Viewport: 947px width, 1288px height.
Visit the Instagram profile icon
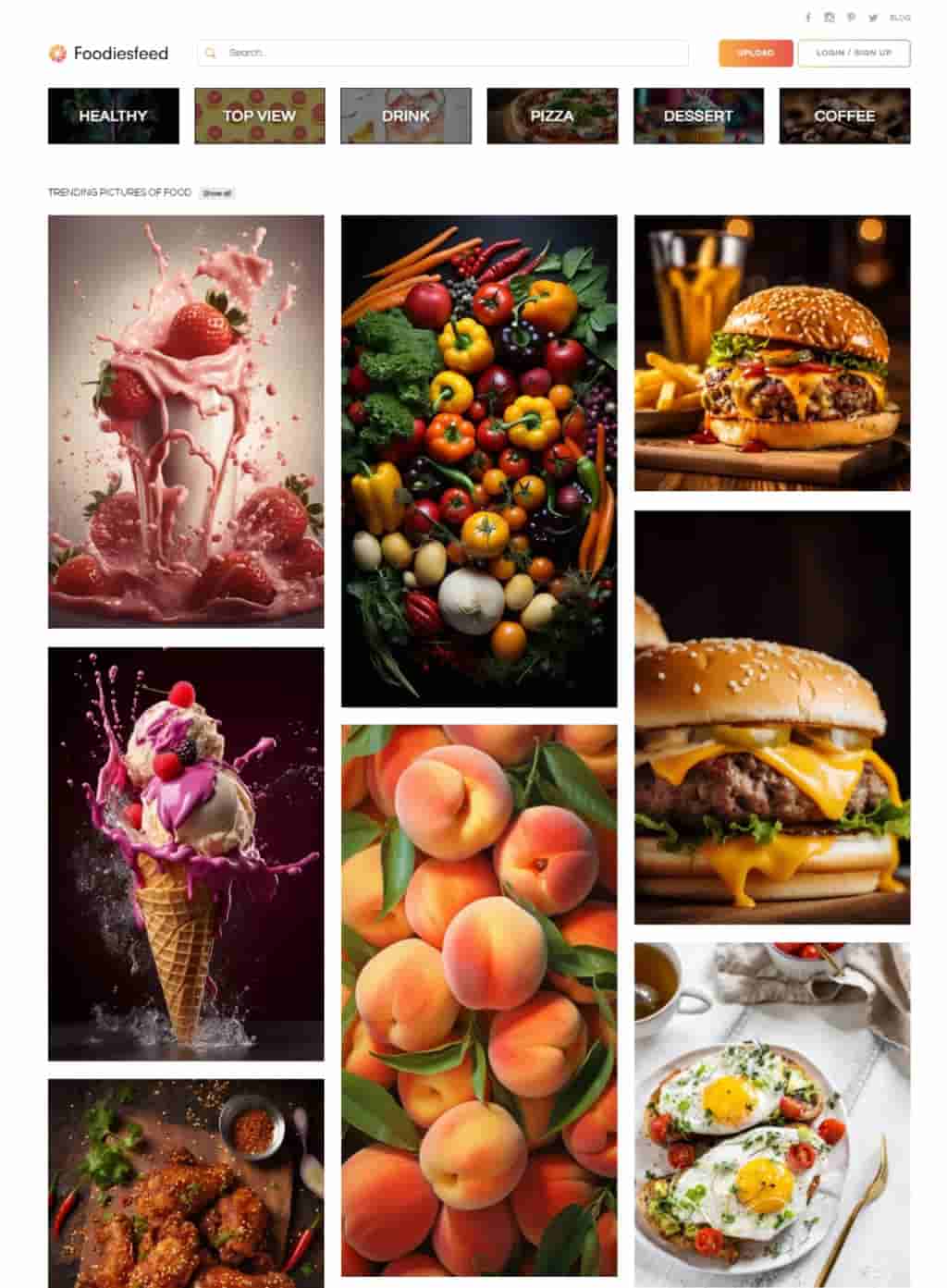tap(830, 18)
